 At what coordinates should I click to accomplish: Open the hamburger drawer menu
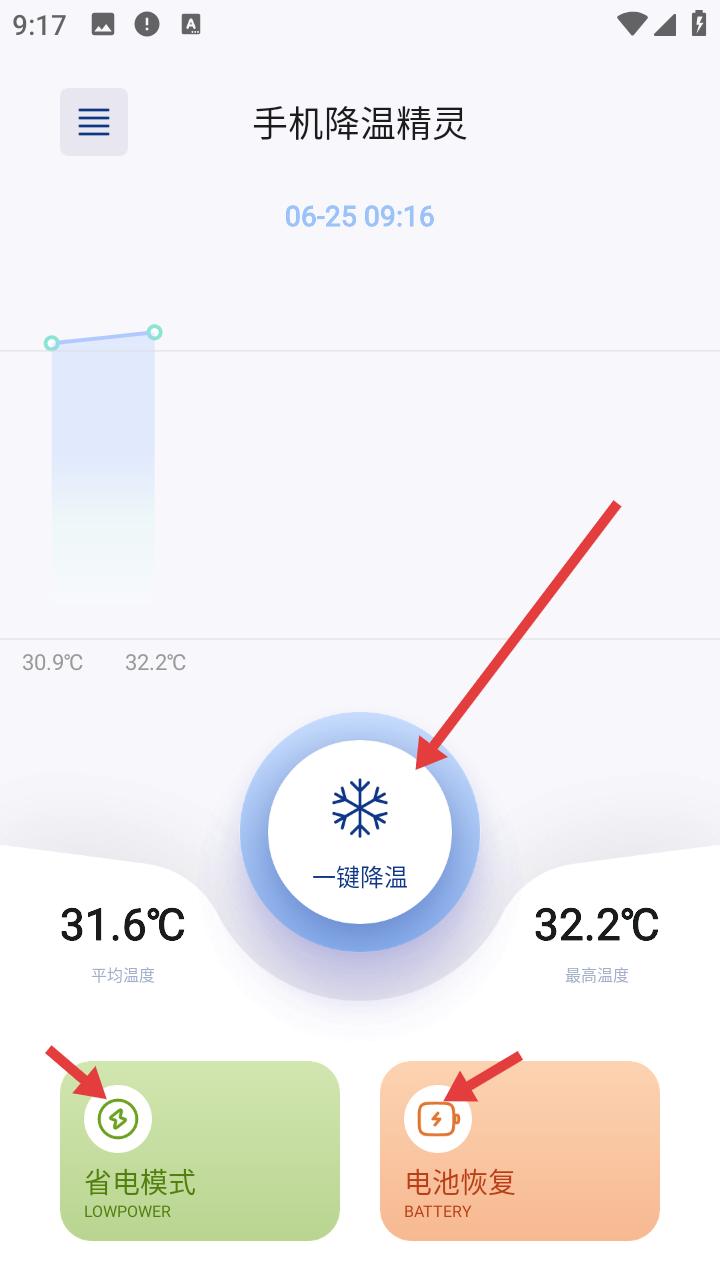coord(94,122)
